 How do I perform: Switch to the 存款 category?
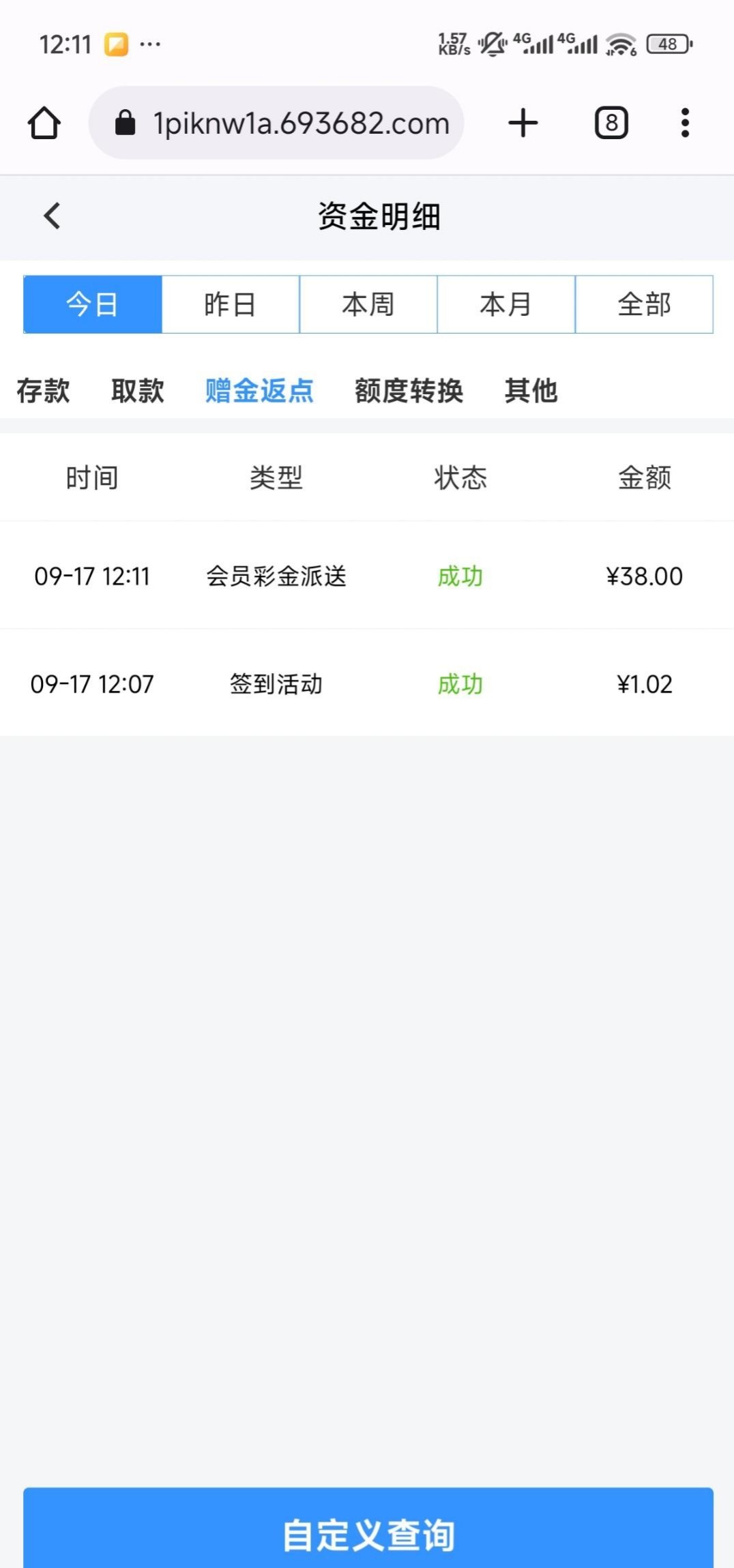coord(43,391)
